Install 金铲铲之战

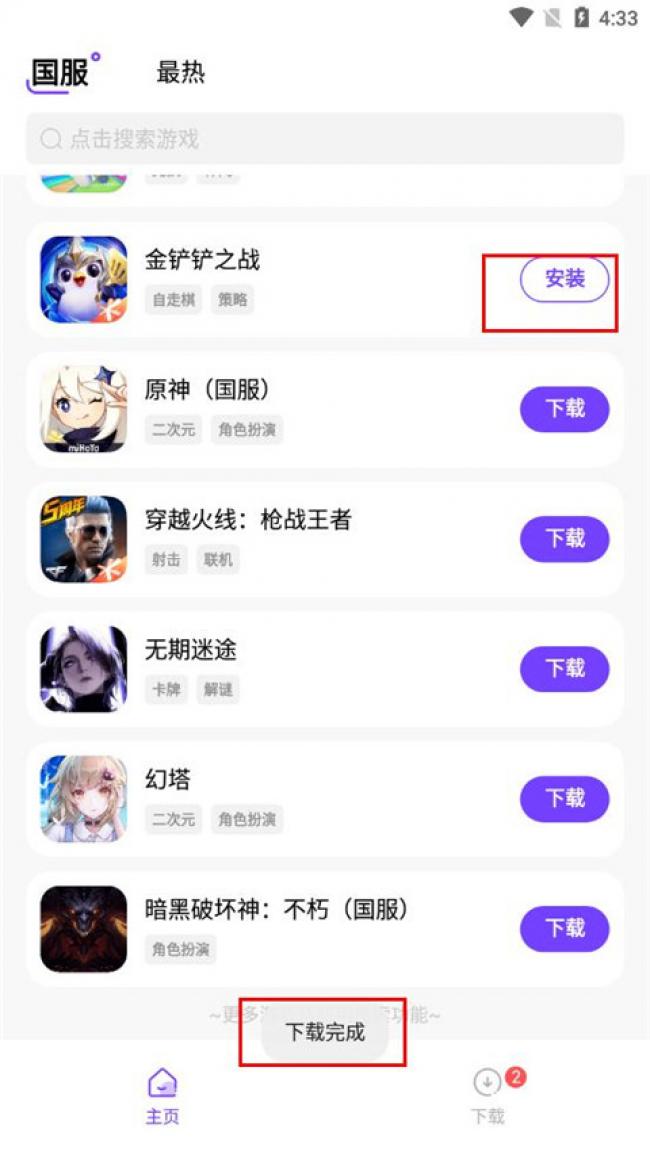click(x=565, y=279)
